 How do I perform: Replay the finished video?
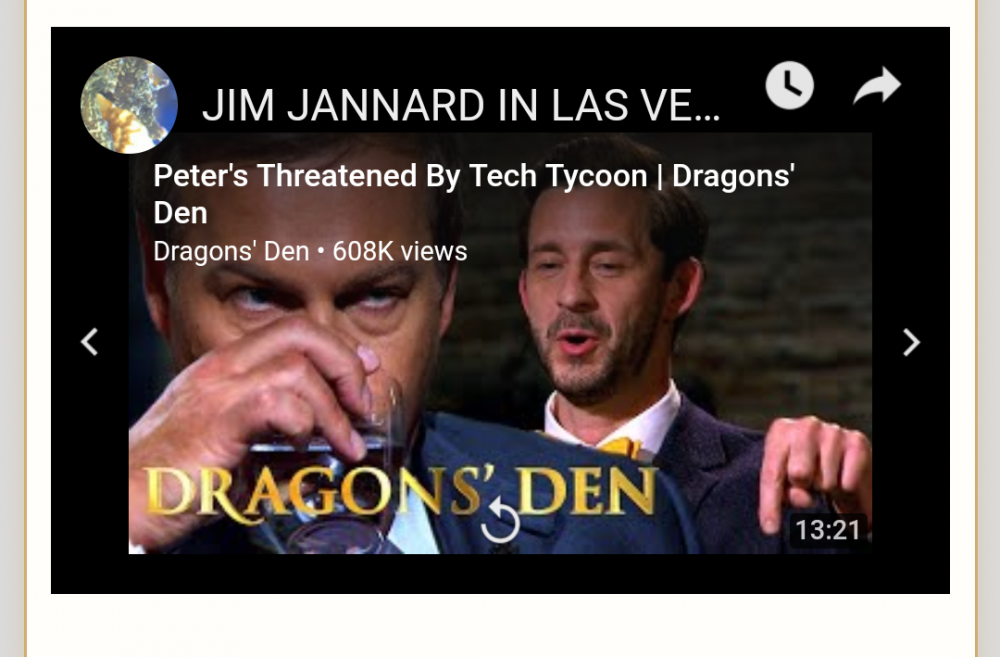click(x=500, y=521)
